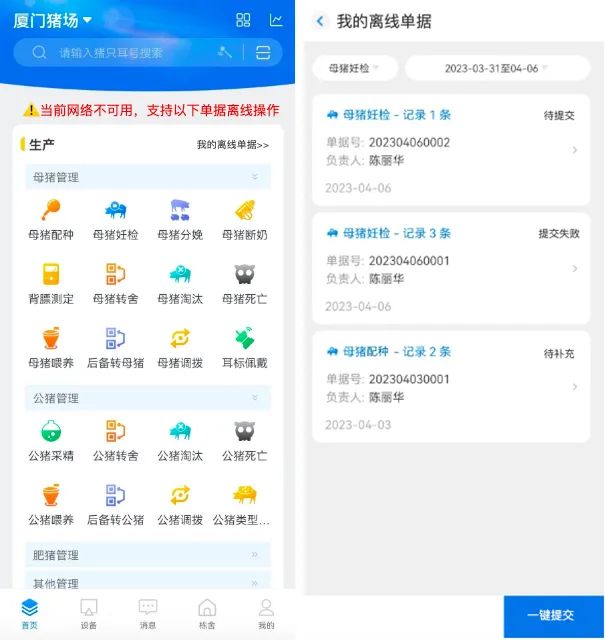Switch to the 我的 tab
The image size is (605, 640).
(x=266, y=613)
